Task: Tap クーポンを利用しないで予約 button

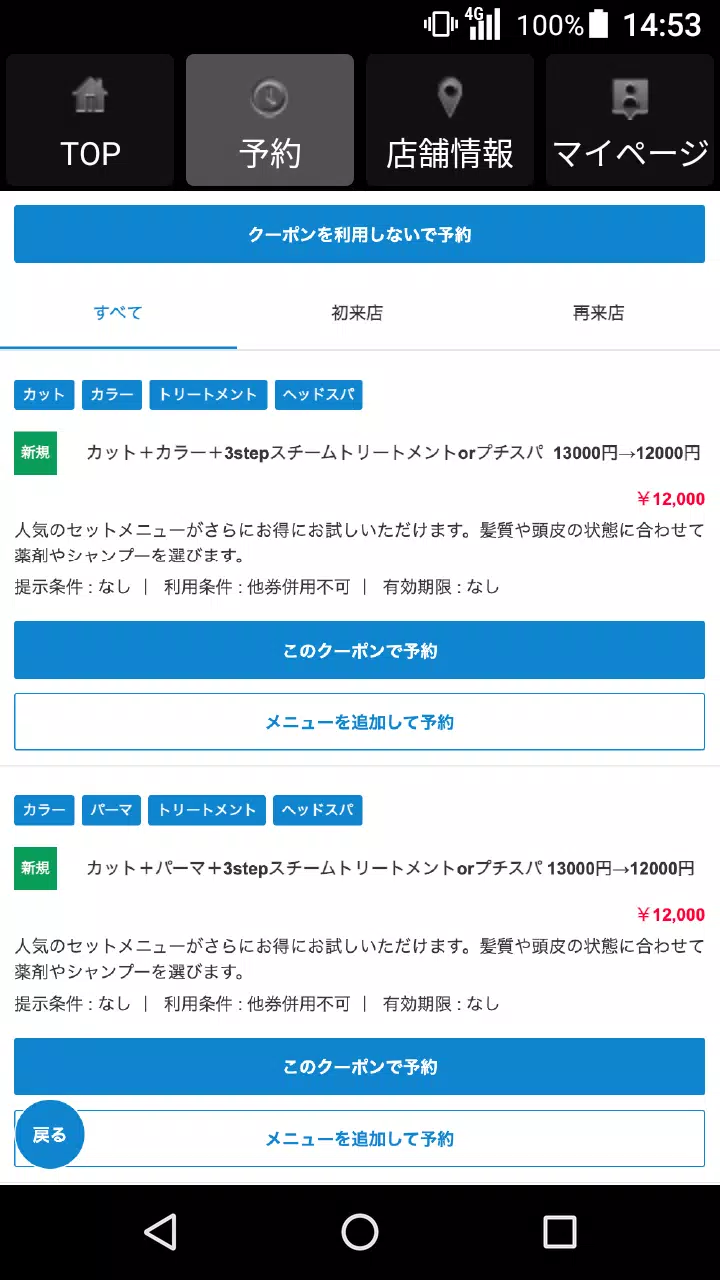Action: (x=359, y=235)
